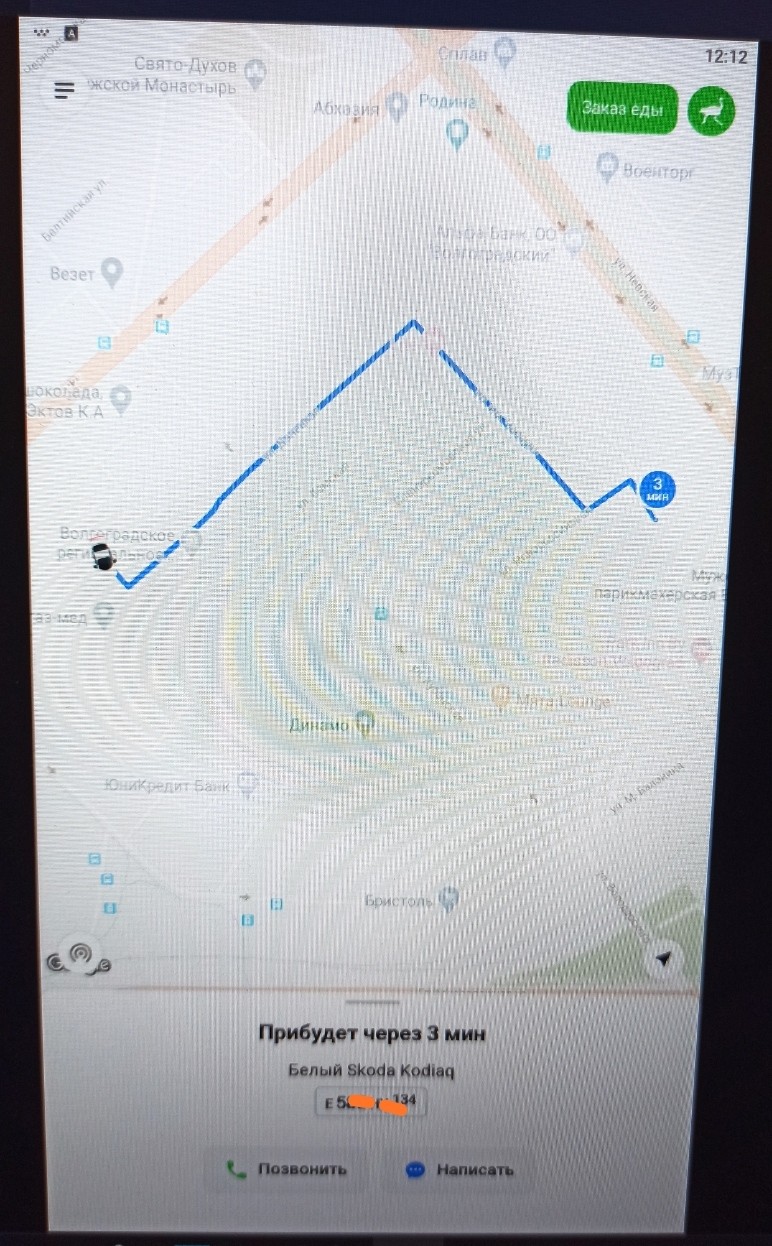Call the driver via Позвонить
772x1246 pixels.
(287, 1169)
